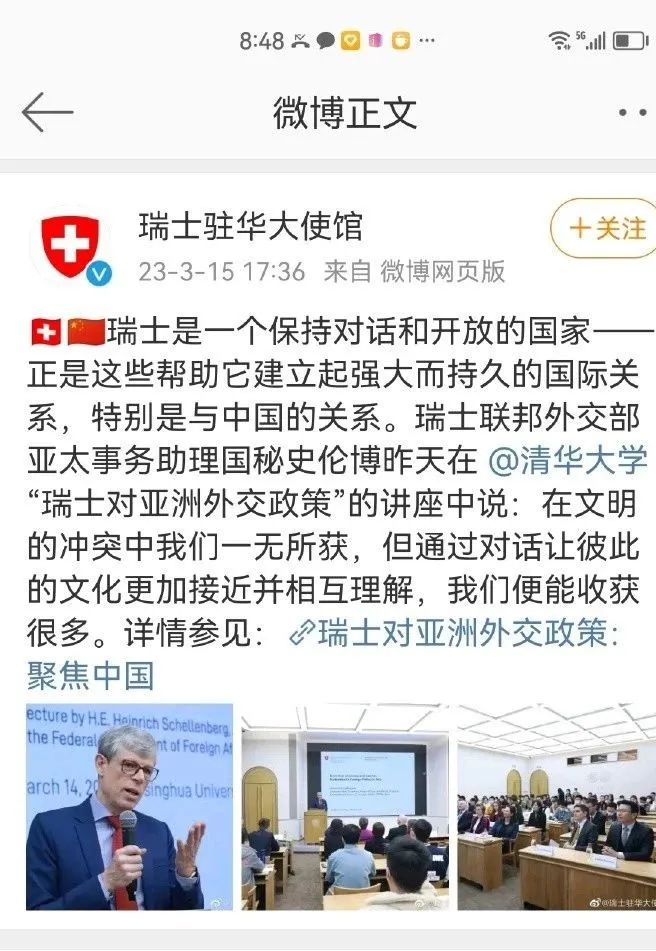Go back using the top-left arrow

click(47, 111)
